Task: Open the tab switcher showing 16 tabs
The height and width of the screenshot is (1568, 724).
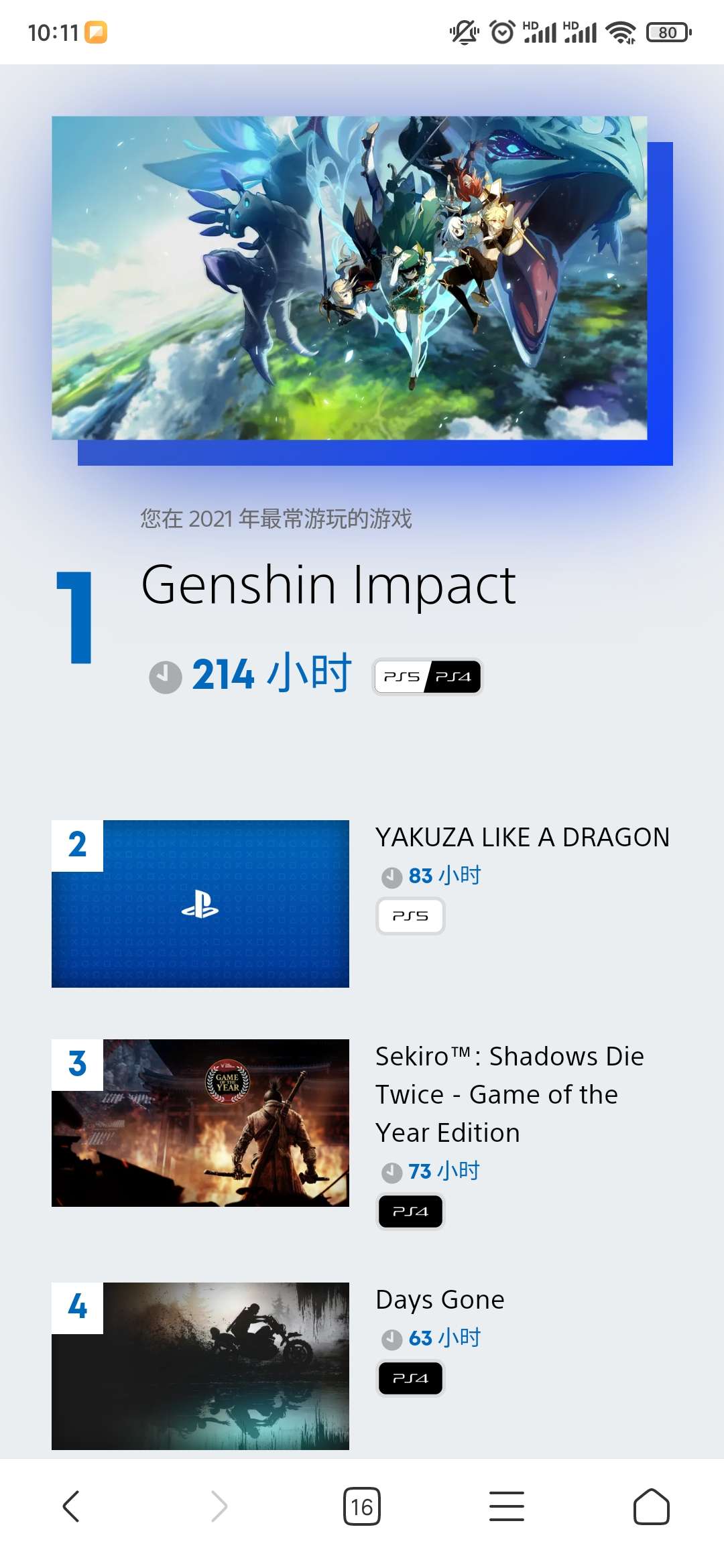Action: pos(362,1506)
